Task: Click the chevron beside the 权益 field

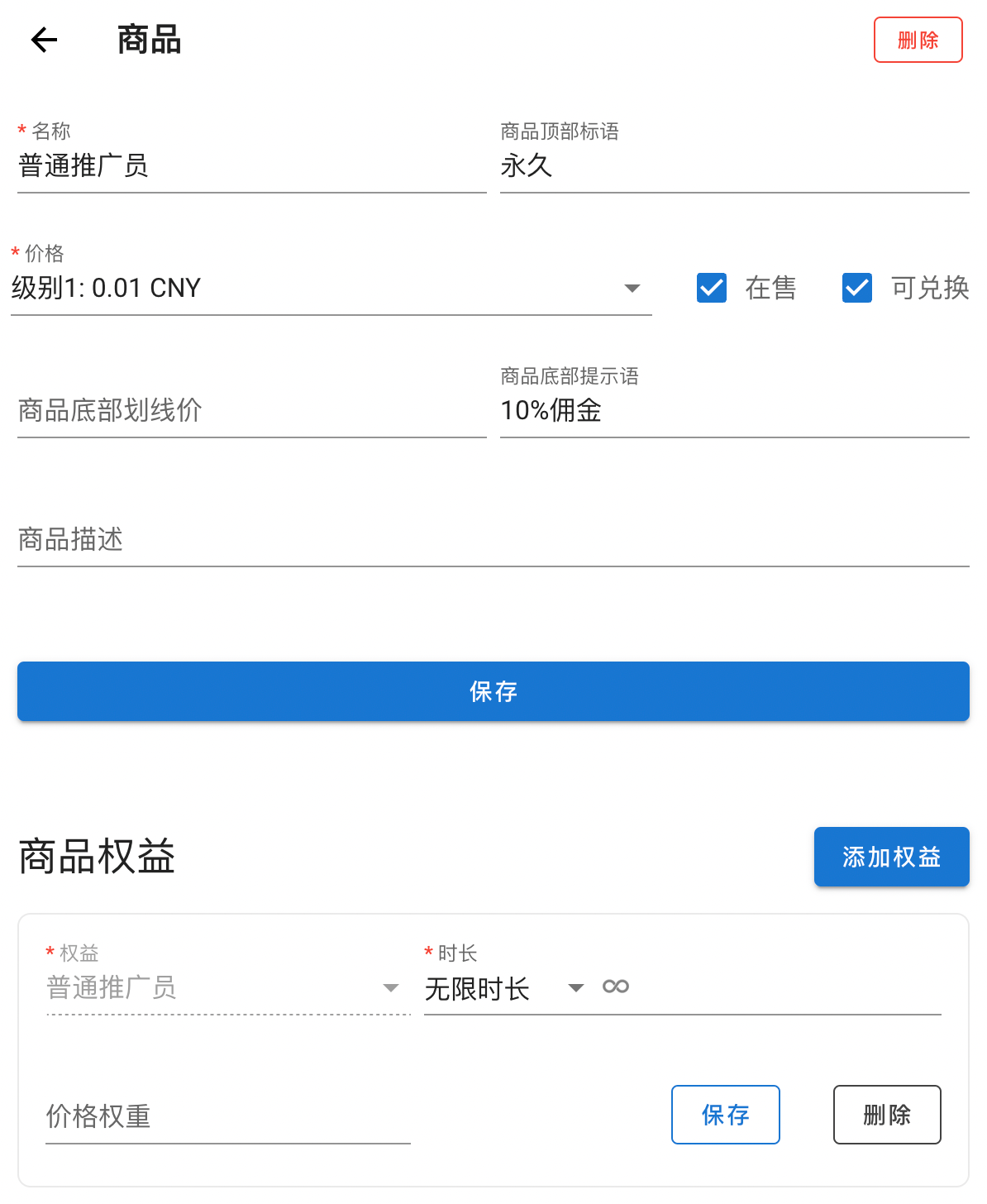Action: click(390, 988)
